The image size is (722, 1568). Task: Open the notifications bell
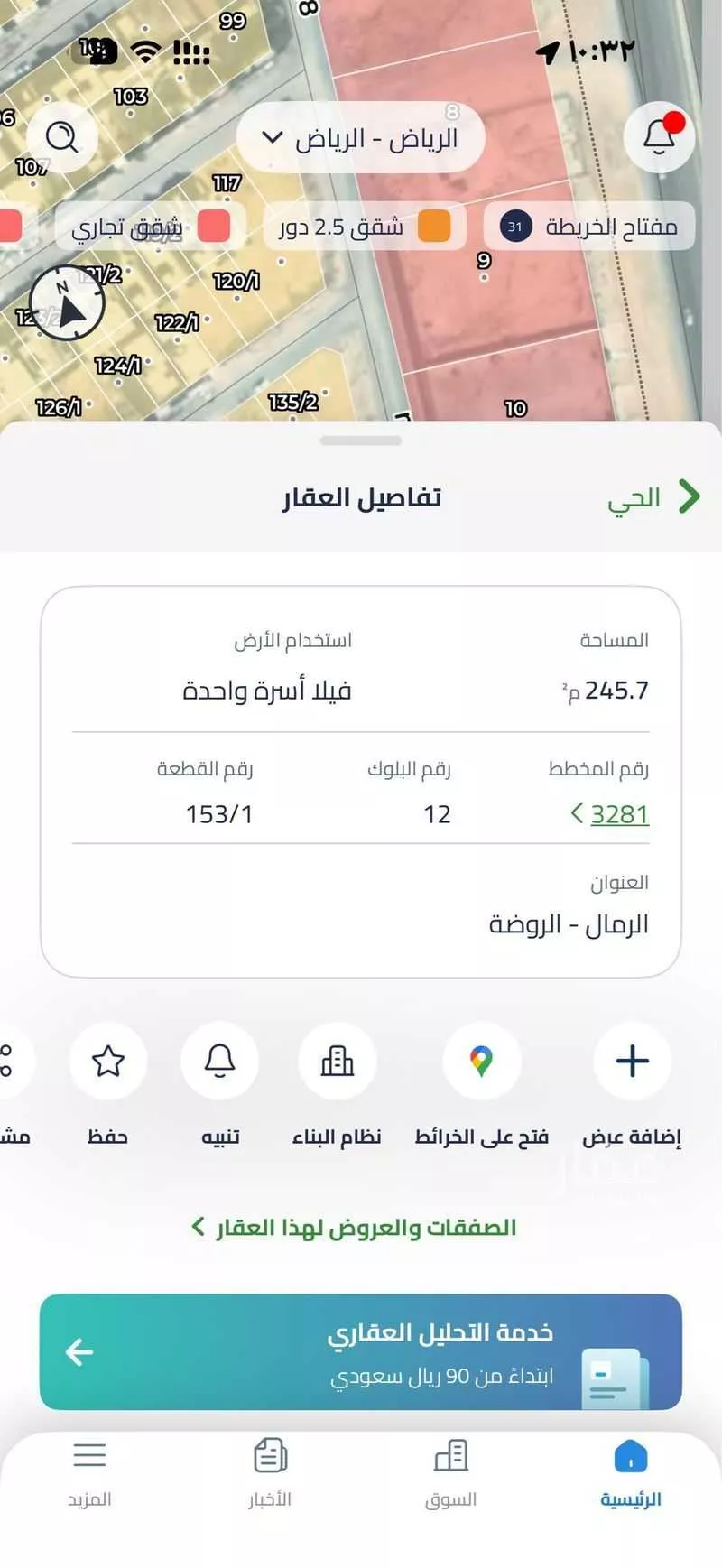coord(659,137)
